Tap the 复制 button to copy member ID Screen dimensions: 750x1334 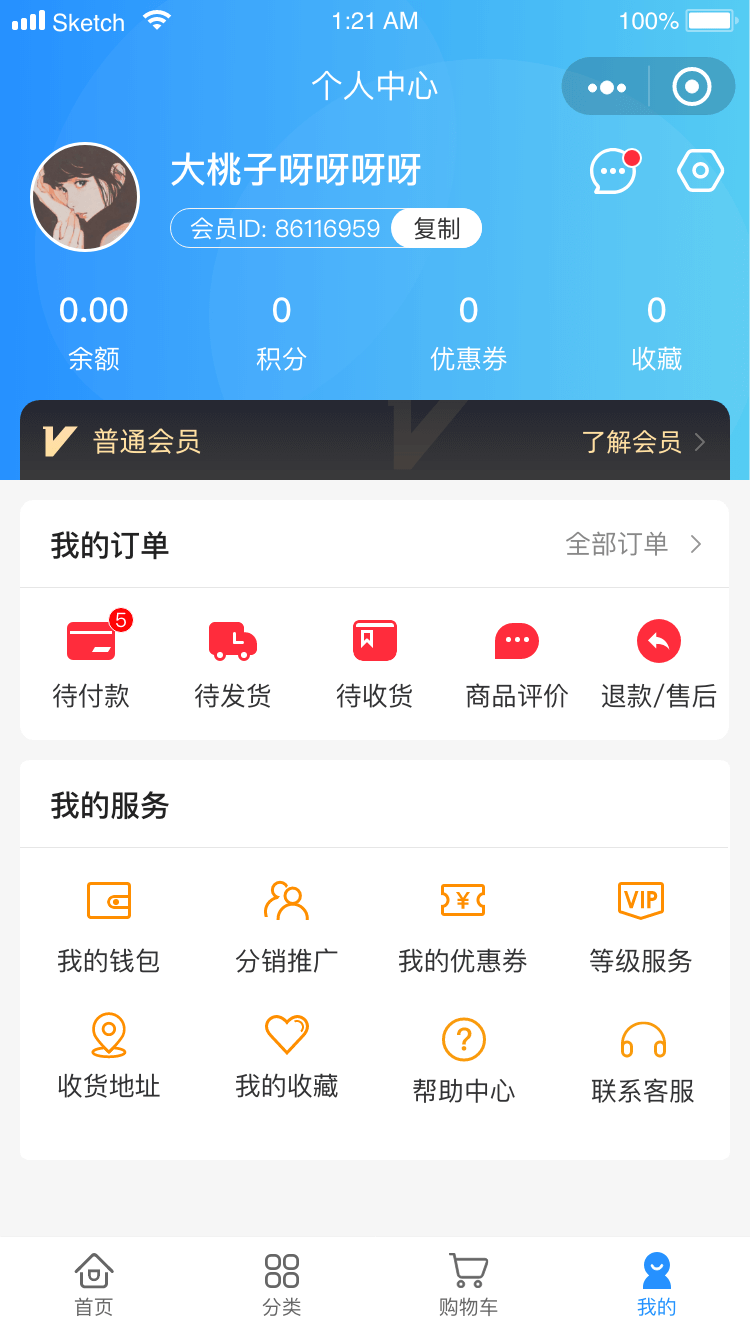pos(436,229)
